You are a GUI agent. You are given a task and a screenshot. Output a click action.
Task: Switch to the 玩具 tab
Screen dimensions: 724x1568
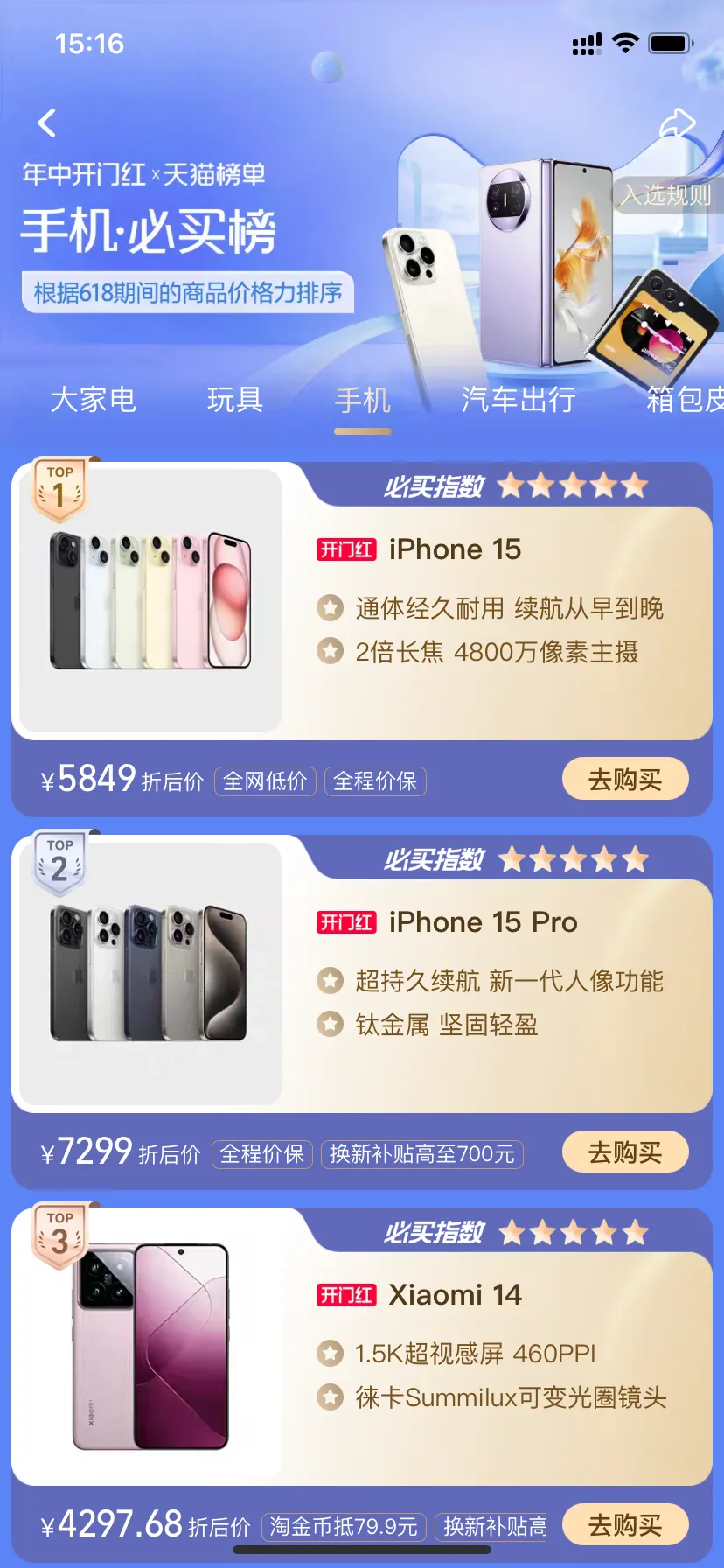234,400
